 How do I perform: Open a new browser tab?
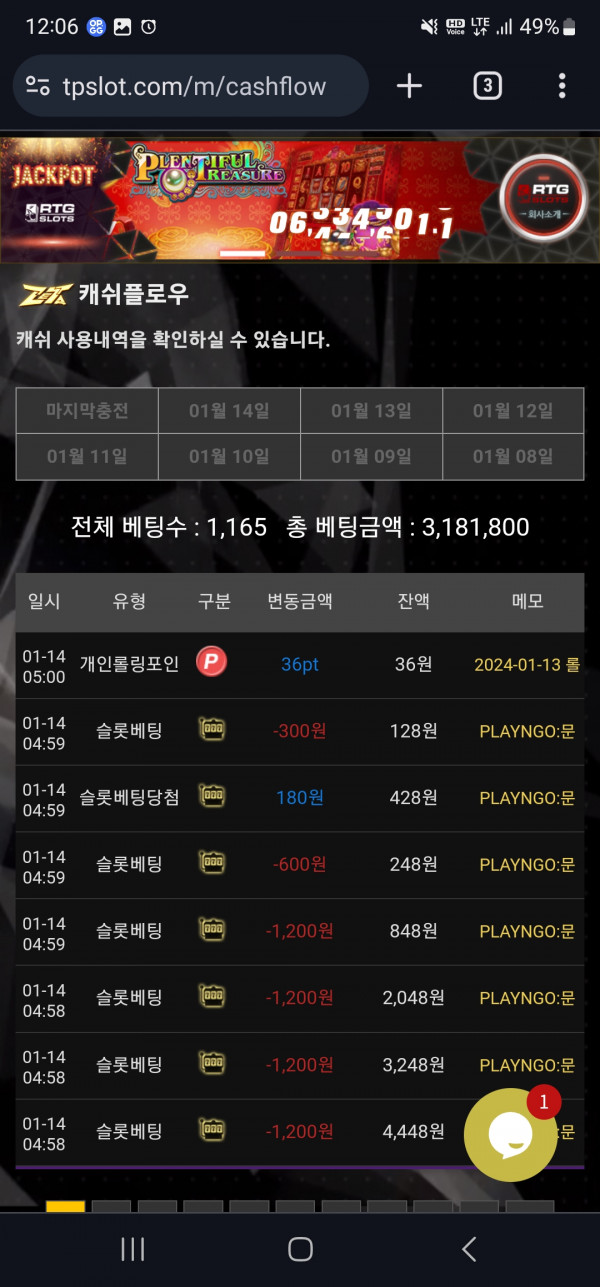click(x=409, y=86)
